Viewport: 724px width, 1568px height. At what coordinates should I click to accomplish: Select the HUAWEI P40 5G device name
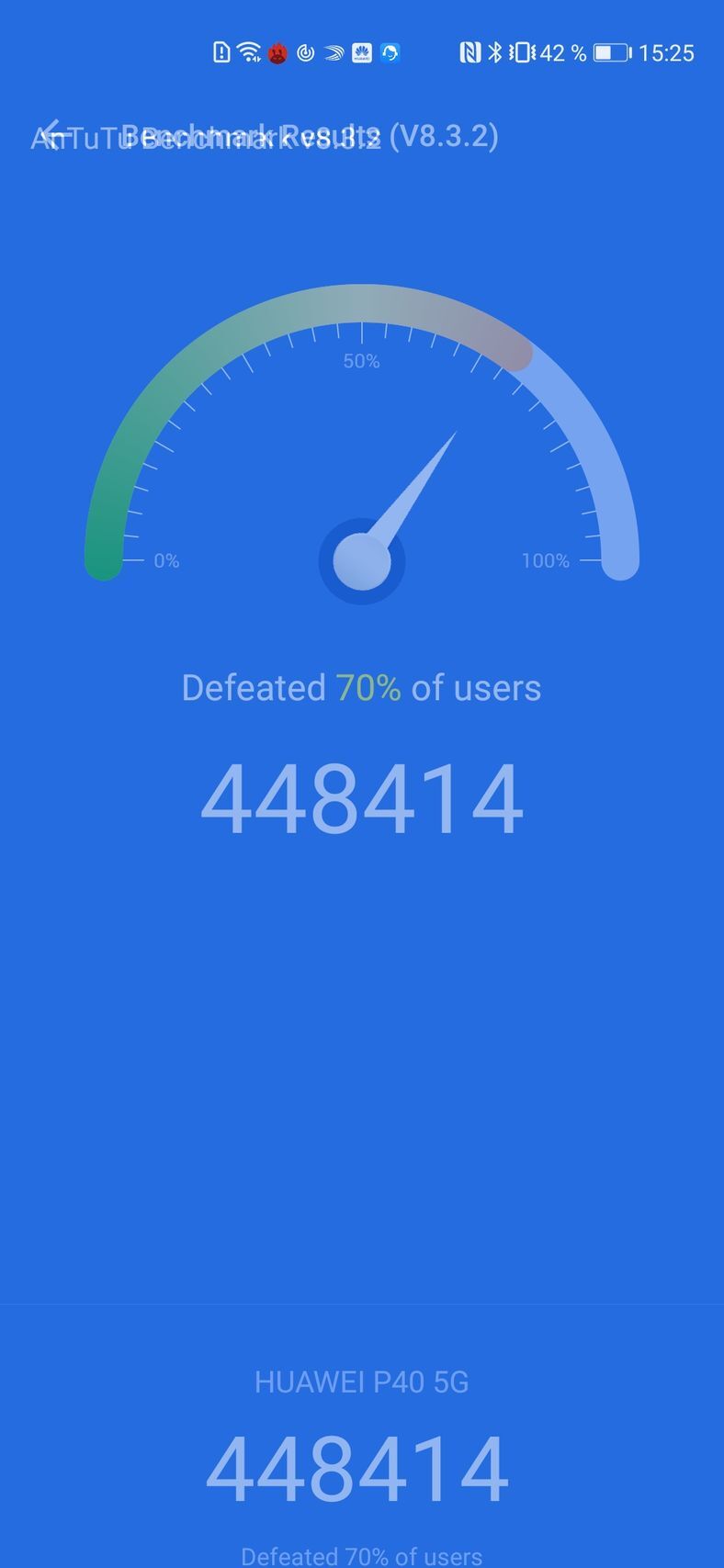click(362, 1379)
